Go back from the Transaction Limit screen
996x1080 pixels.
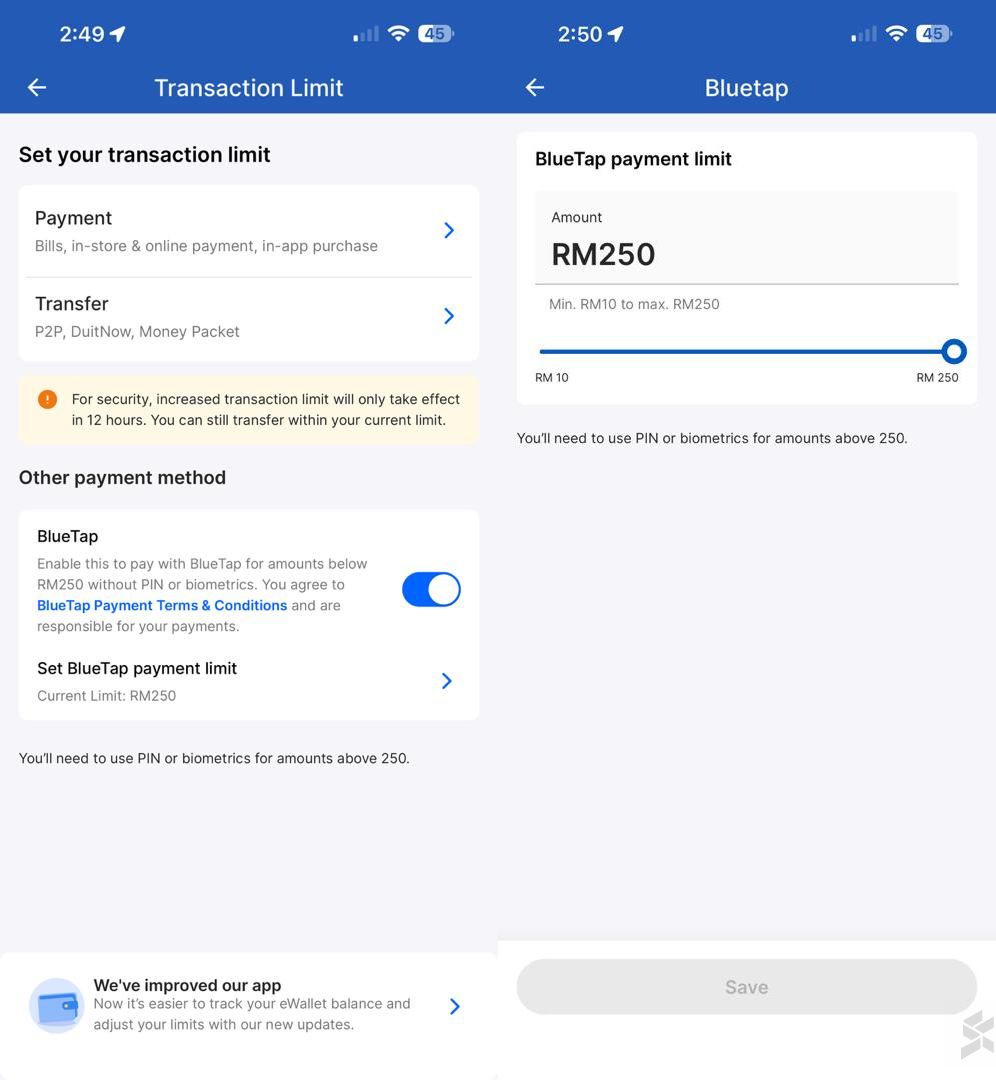coord(37,88)
